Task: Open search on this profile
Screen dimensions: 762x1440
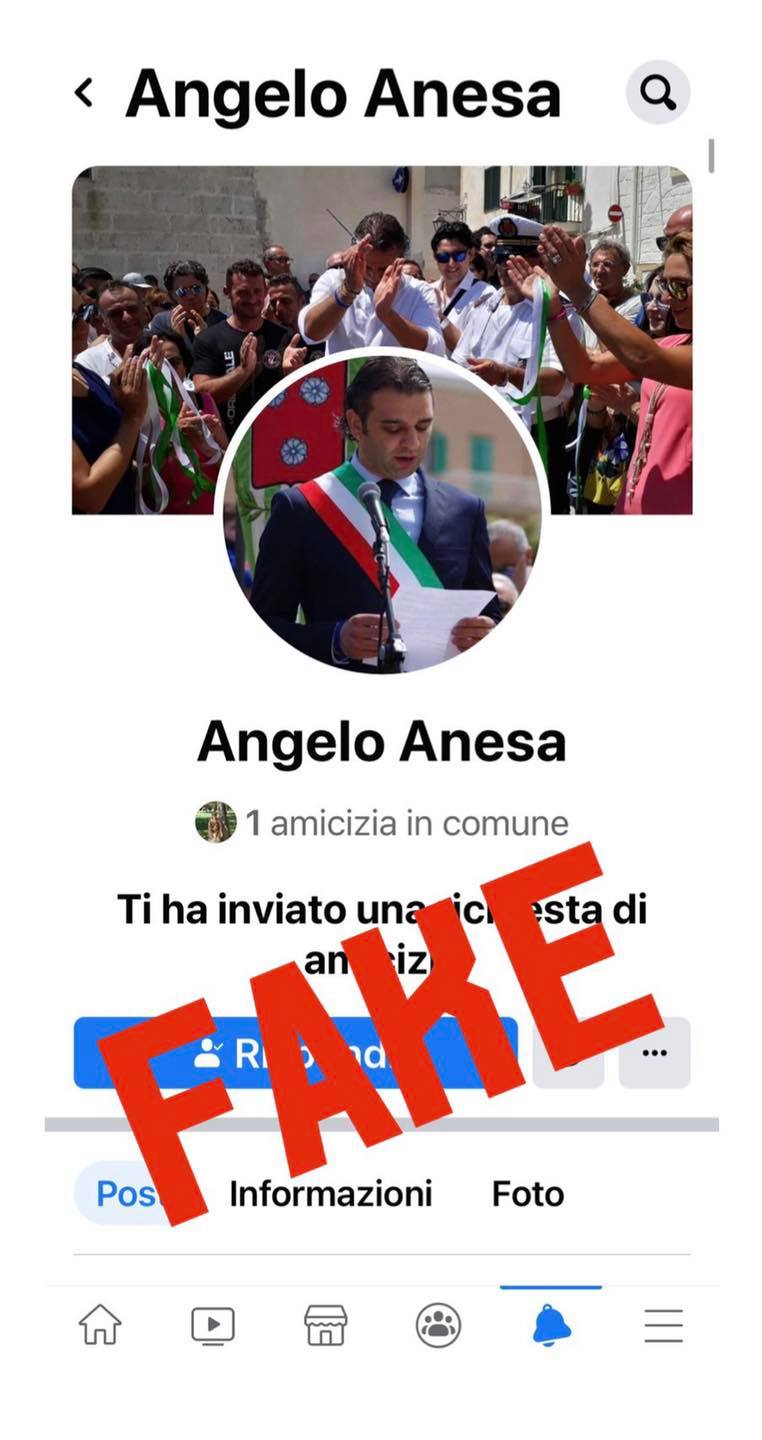Action: 657,93
